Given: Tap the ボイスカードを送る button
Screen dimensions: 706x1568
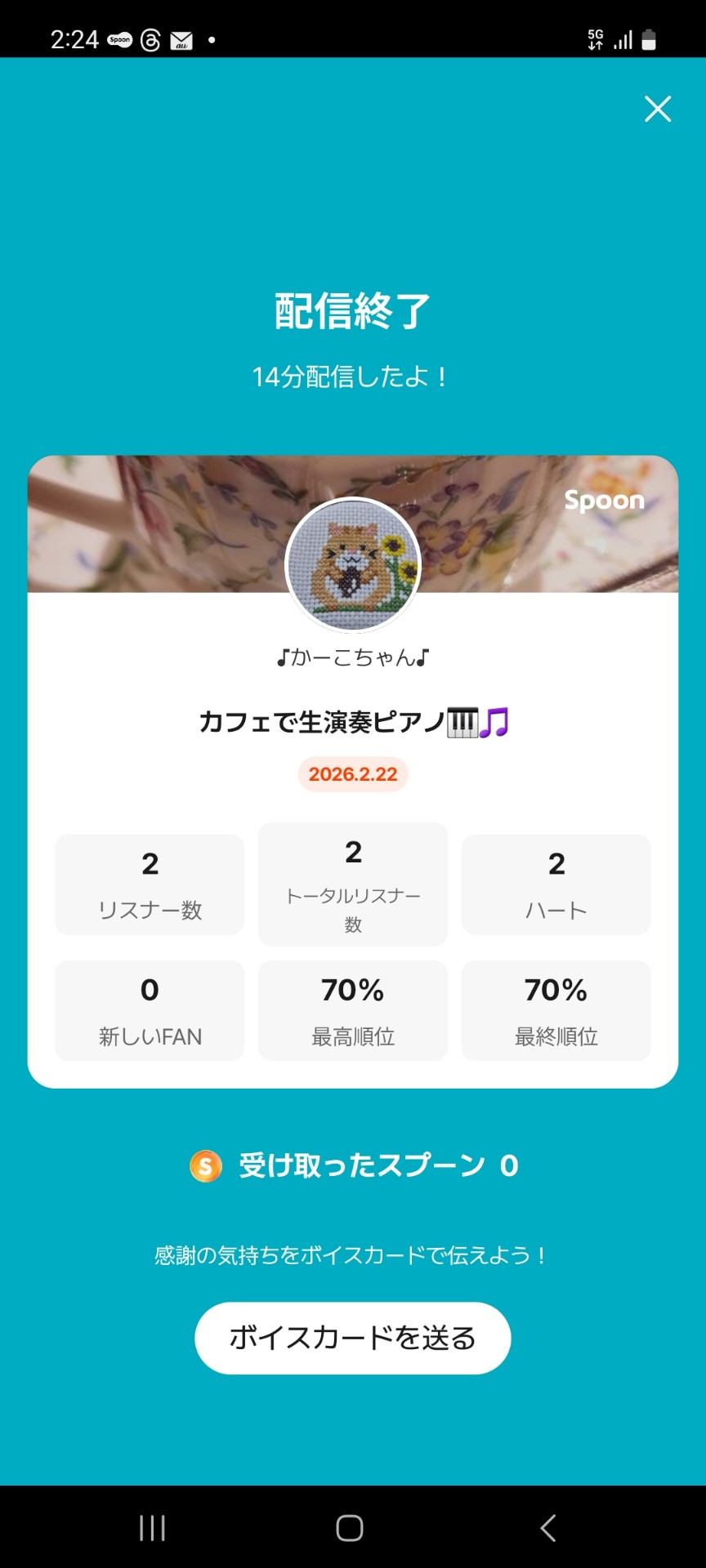Looking at the screenshot, I should [x=352, y=1338].
